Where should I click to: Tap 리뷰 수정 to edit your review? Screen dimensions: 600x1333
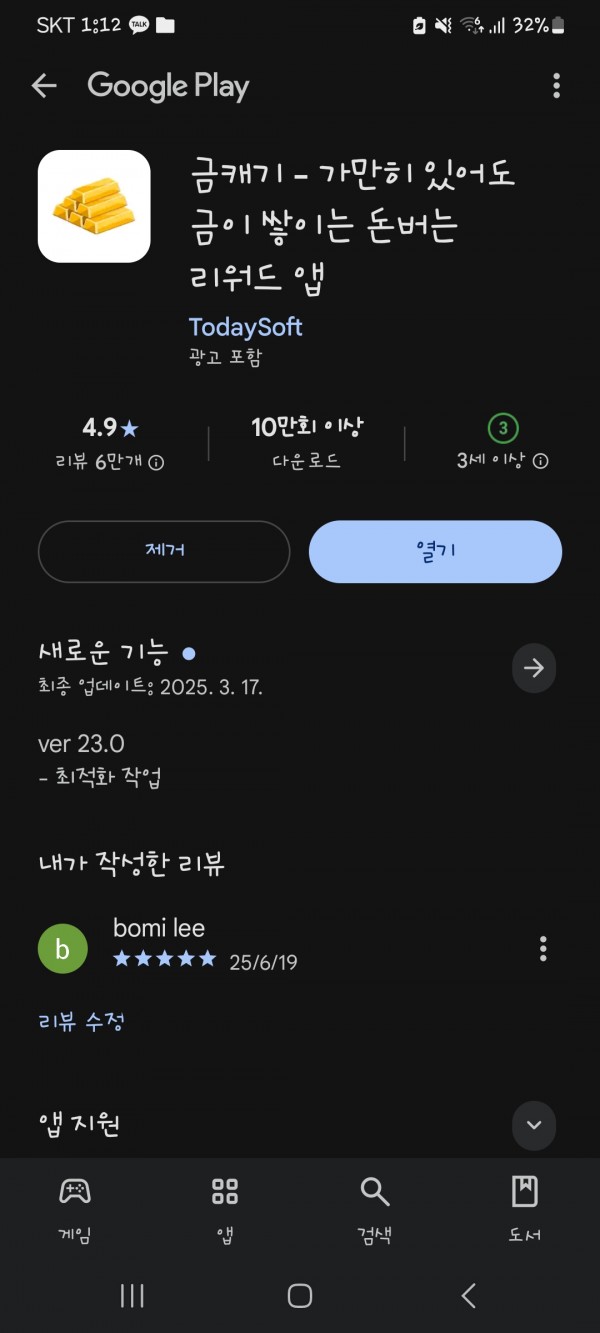(81, 1022)
